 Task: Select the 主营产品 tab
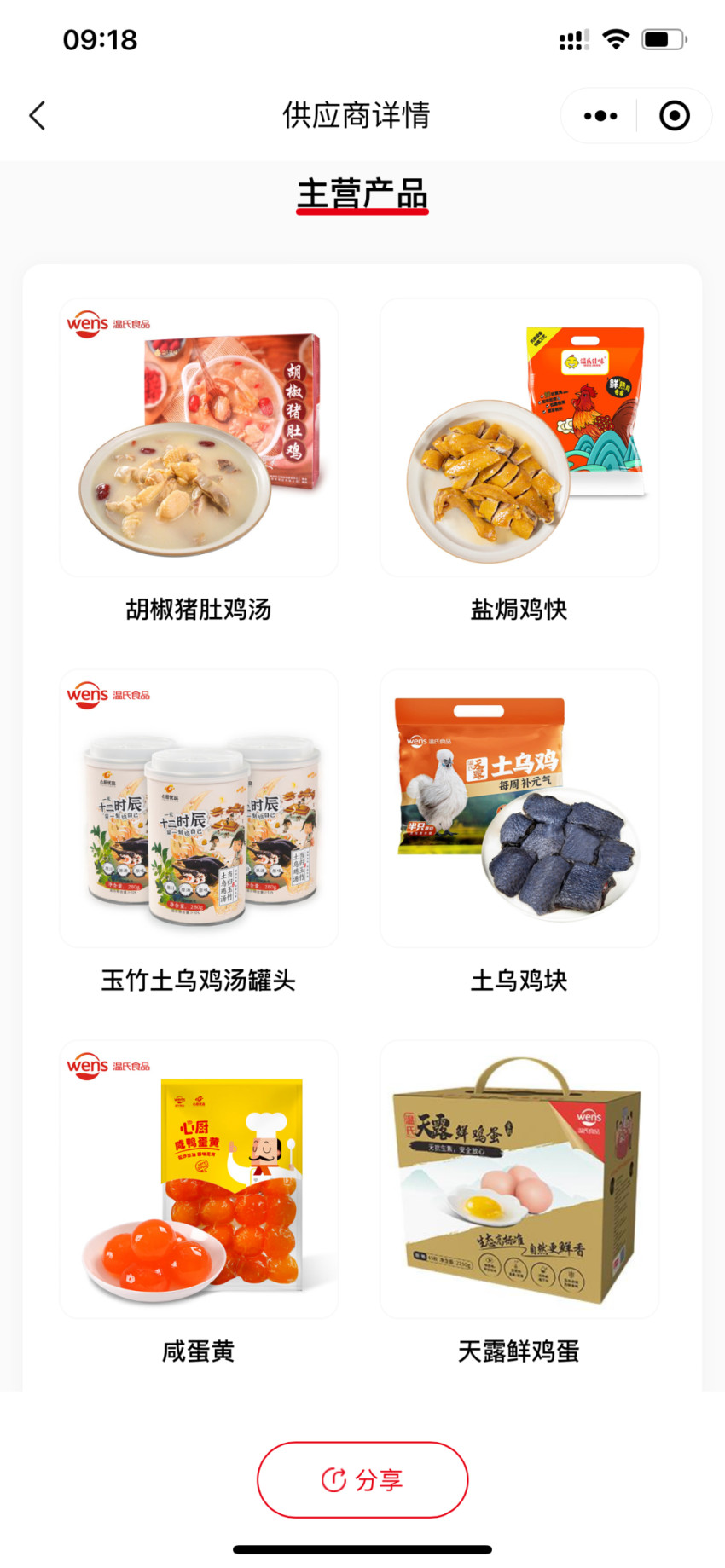tap(362, 194)
